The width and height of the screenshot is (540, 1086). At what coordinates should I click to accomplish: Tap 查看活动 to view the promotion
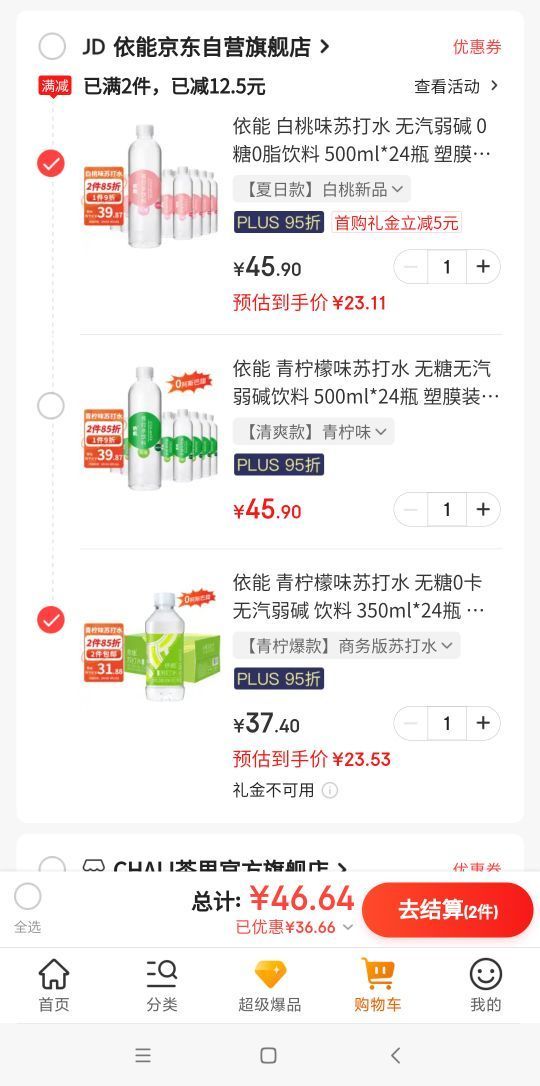[x=456, y=87]
